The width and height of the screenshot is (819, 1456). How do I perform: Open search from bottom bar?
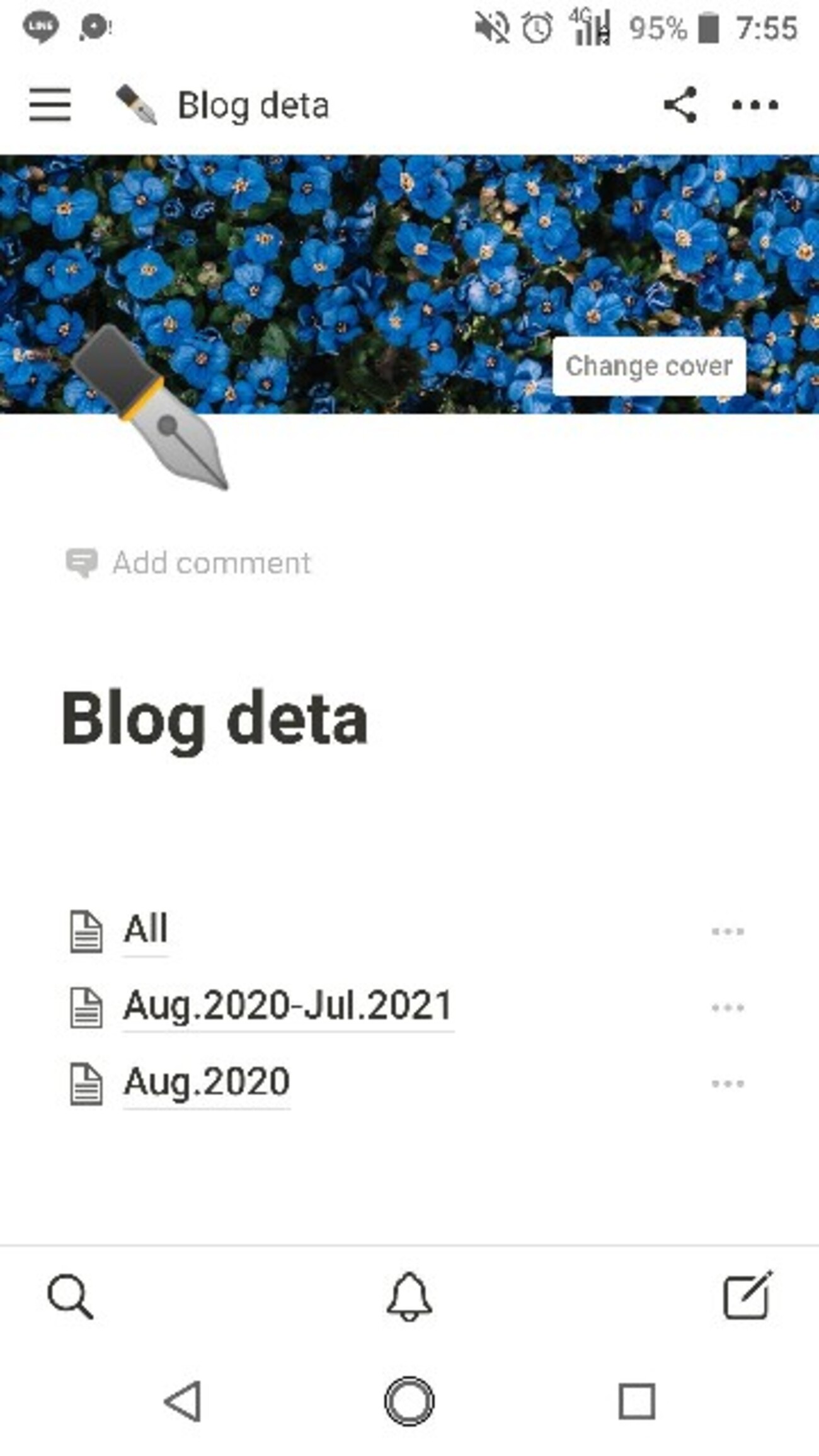coord(70,1297)
